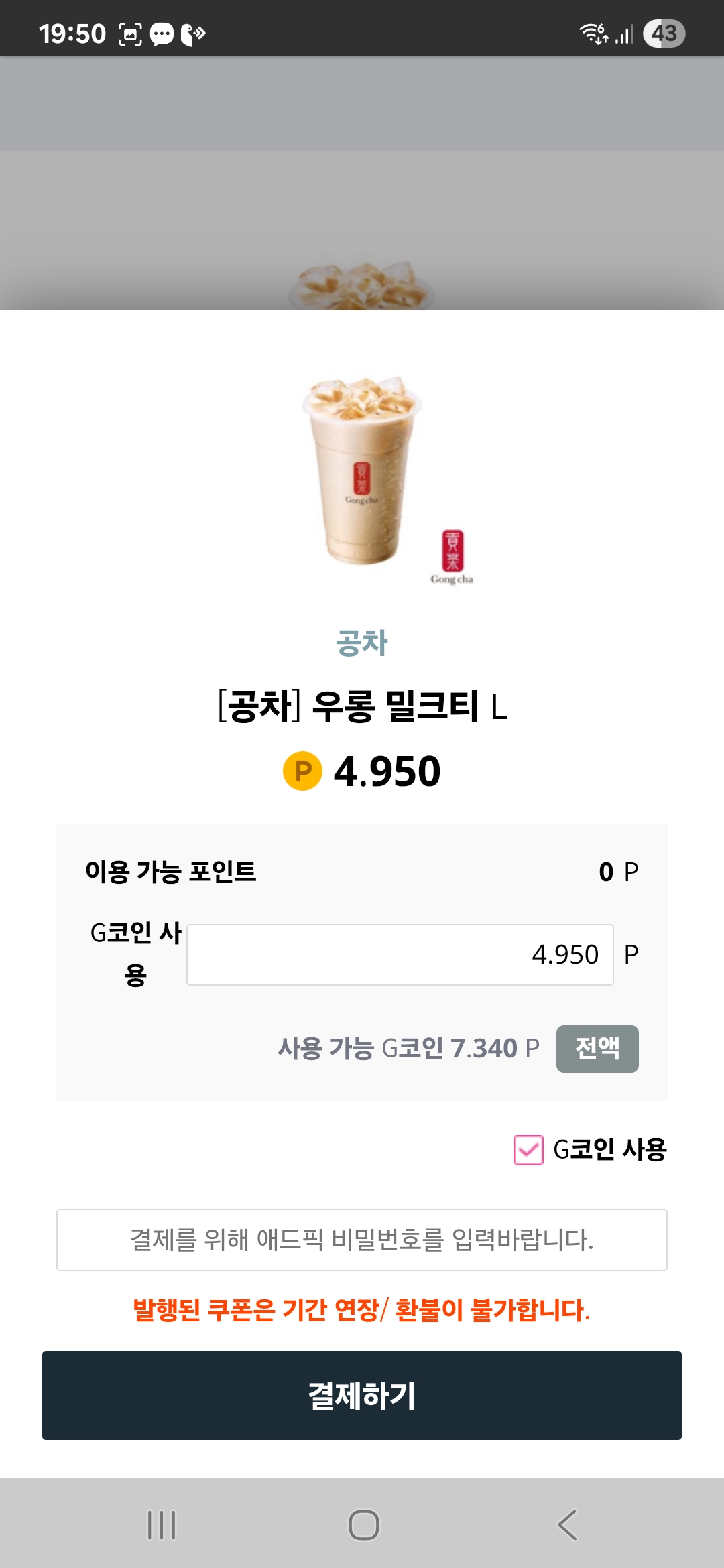Open recent apps from the navigation bar
Screen dimensions: 724x1568
pyautogui.click(x=162, y=1525)
